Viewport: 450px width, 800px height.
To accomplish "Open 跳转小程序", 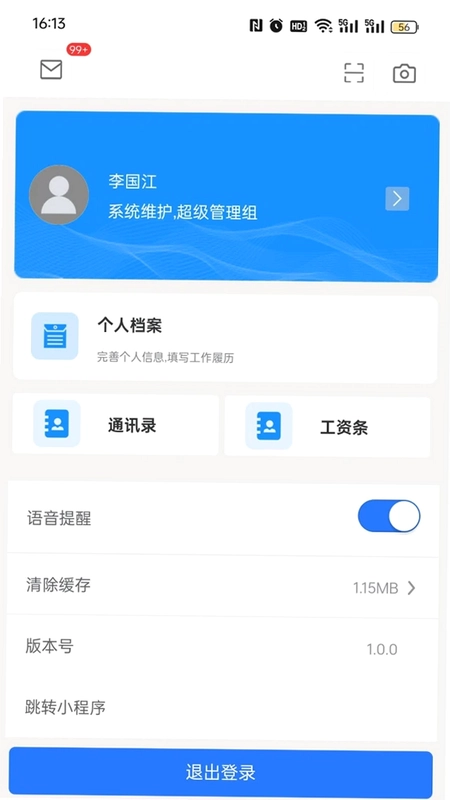I will (222, 708).
